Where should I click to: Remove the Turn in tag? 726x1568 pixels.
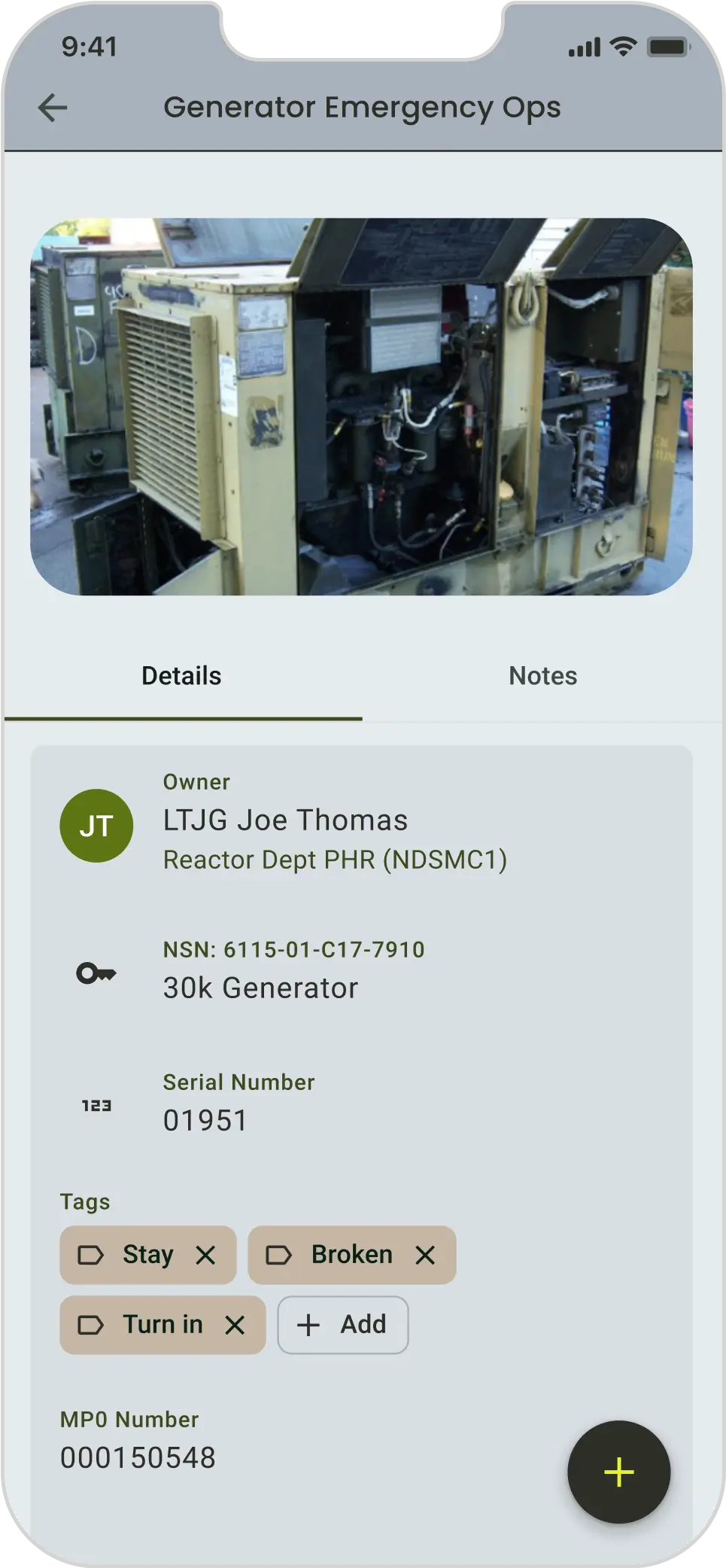coord(235,1325)
